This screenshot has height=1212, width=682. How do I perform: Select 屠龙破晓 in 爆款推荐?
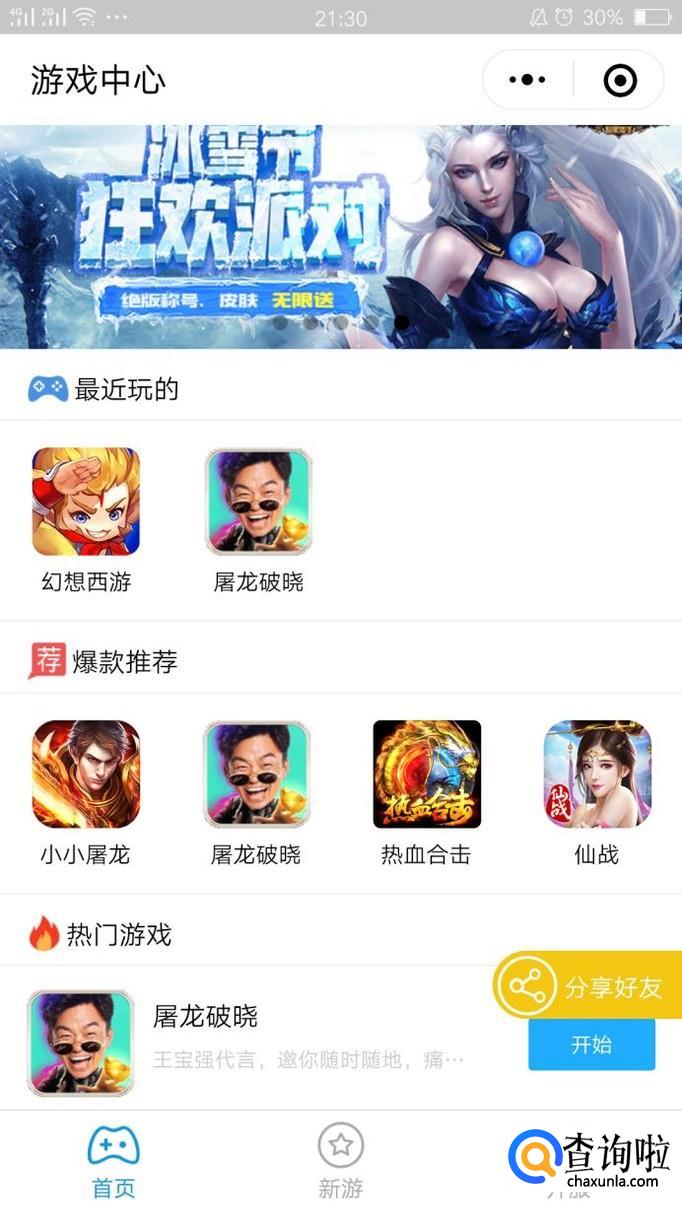point(256,775)
